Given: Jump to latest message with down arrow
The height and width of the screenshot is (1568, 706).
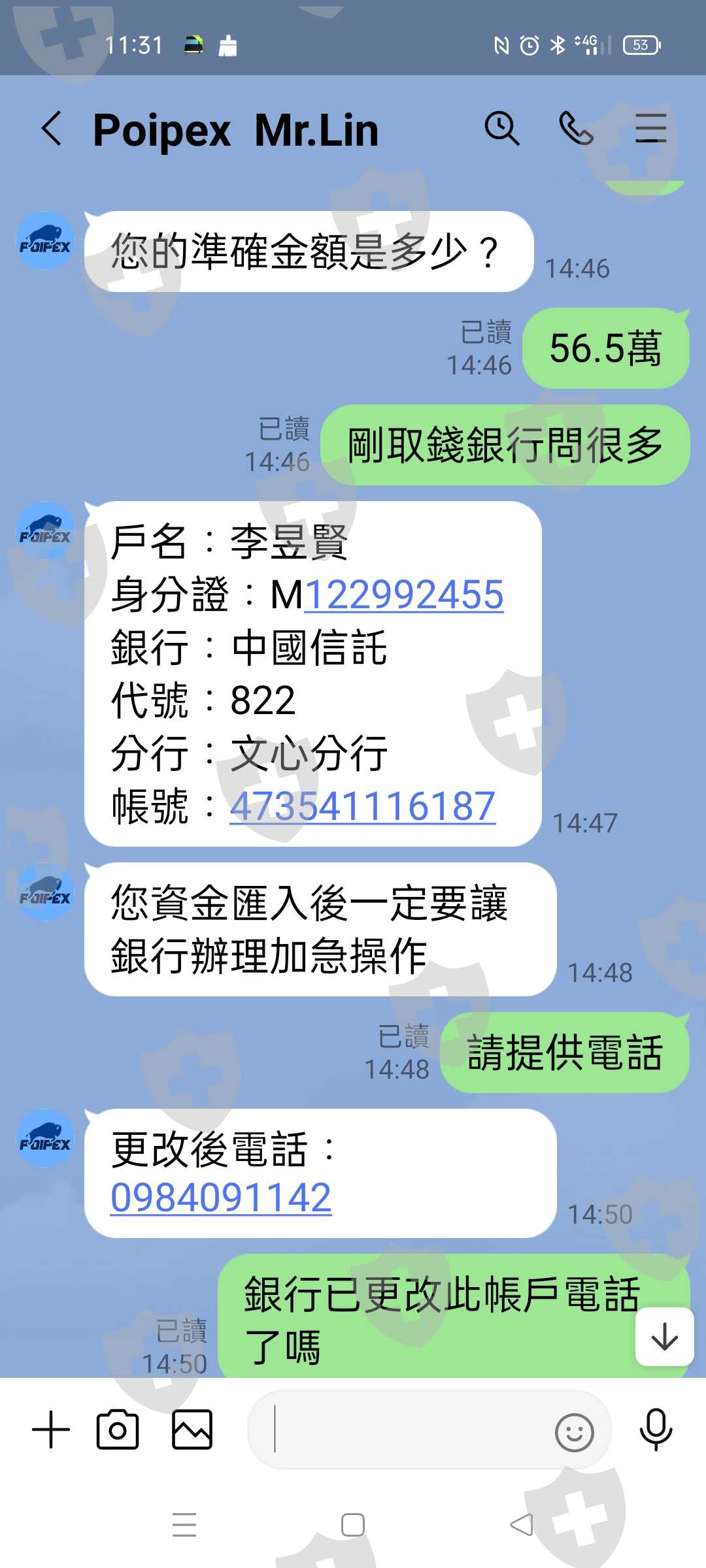Looking at the screenshot, I should click(x=664, y=1336).
